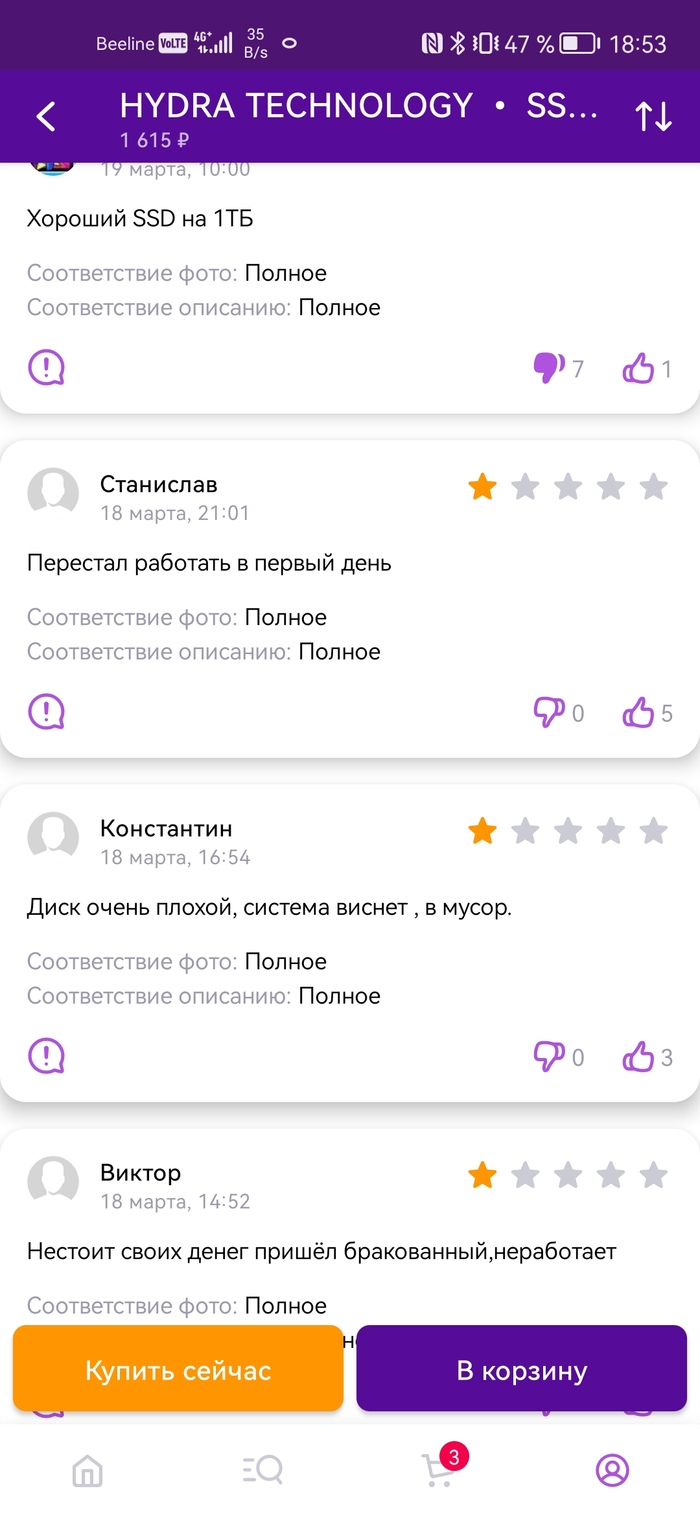Like Константин's review
Image resolution: width=700 pixels, height=1517 pixels.
[638, 1057]
